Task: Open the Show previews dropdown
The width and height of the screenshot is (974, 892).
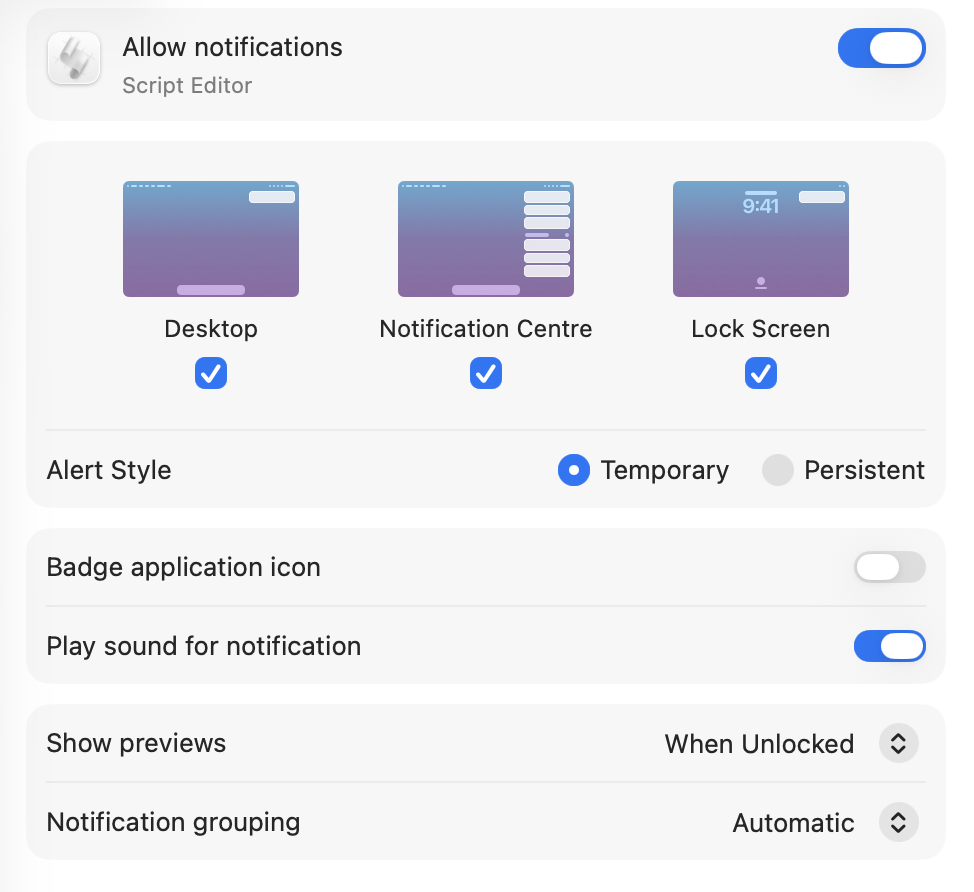Action: [x=898, y=744]
